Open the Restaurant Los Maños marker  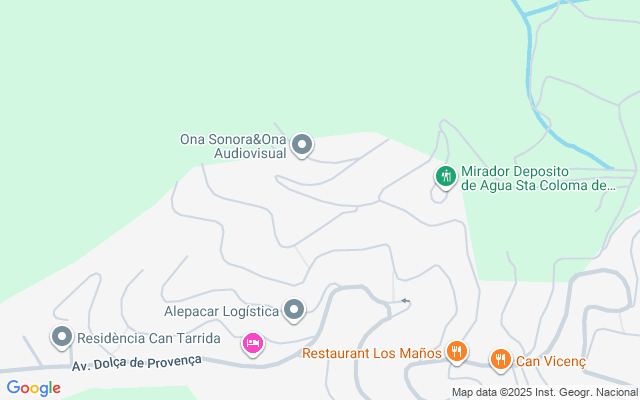point(457,352)
